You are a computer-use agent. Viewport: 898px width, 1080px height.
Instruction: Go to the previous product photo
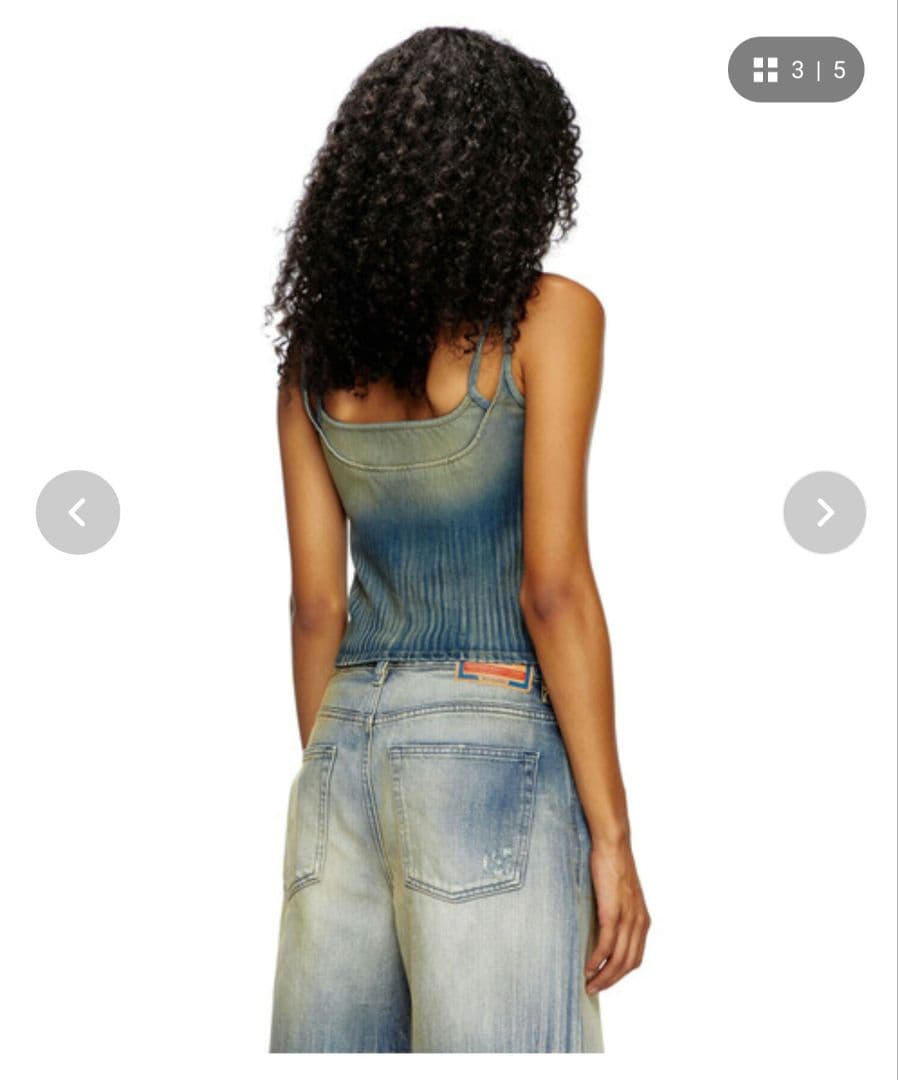click(78, 512)
